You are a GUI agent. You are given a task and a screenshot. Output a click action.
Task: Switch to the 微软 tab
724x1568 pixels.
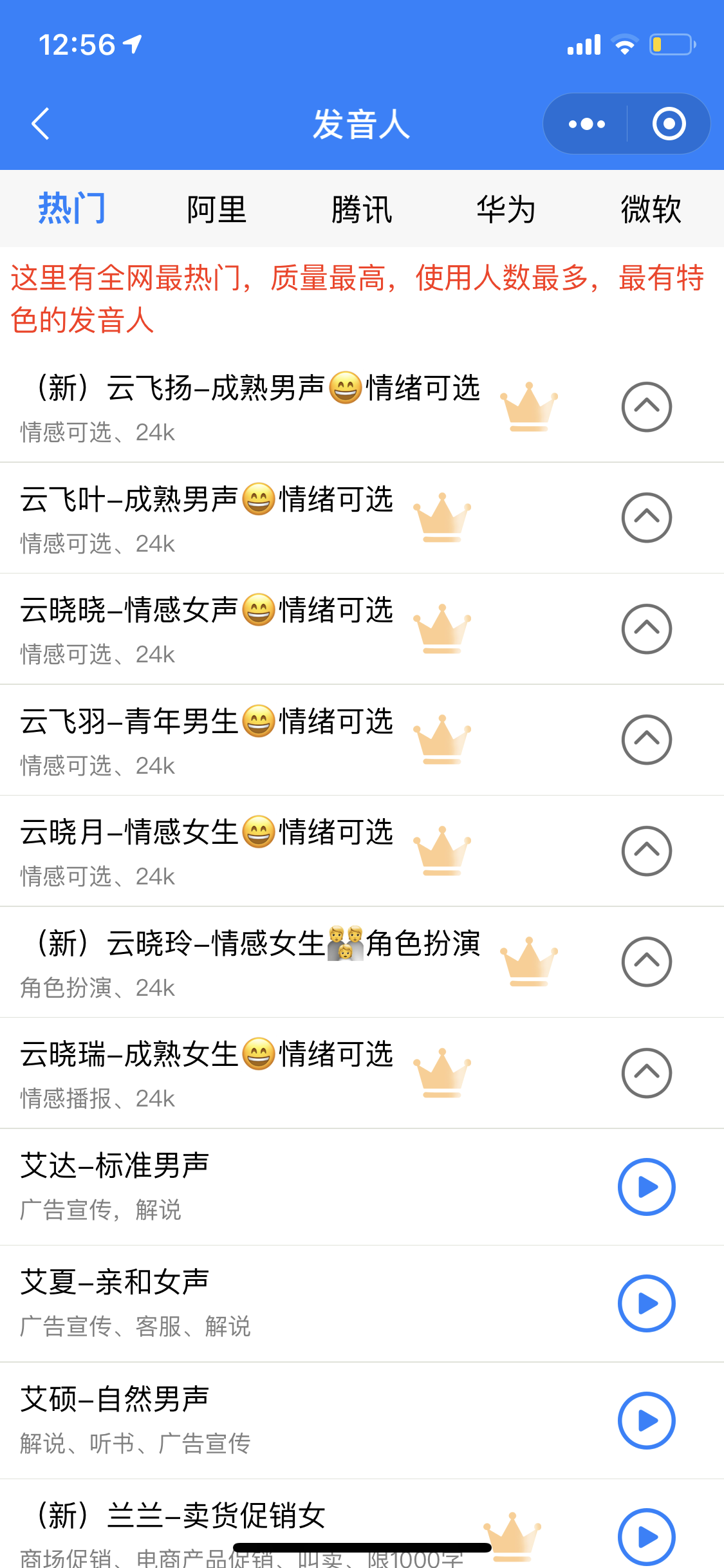pos(651,209)
